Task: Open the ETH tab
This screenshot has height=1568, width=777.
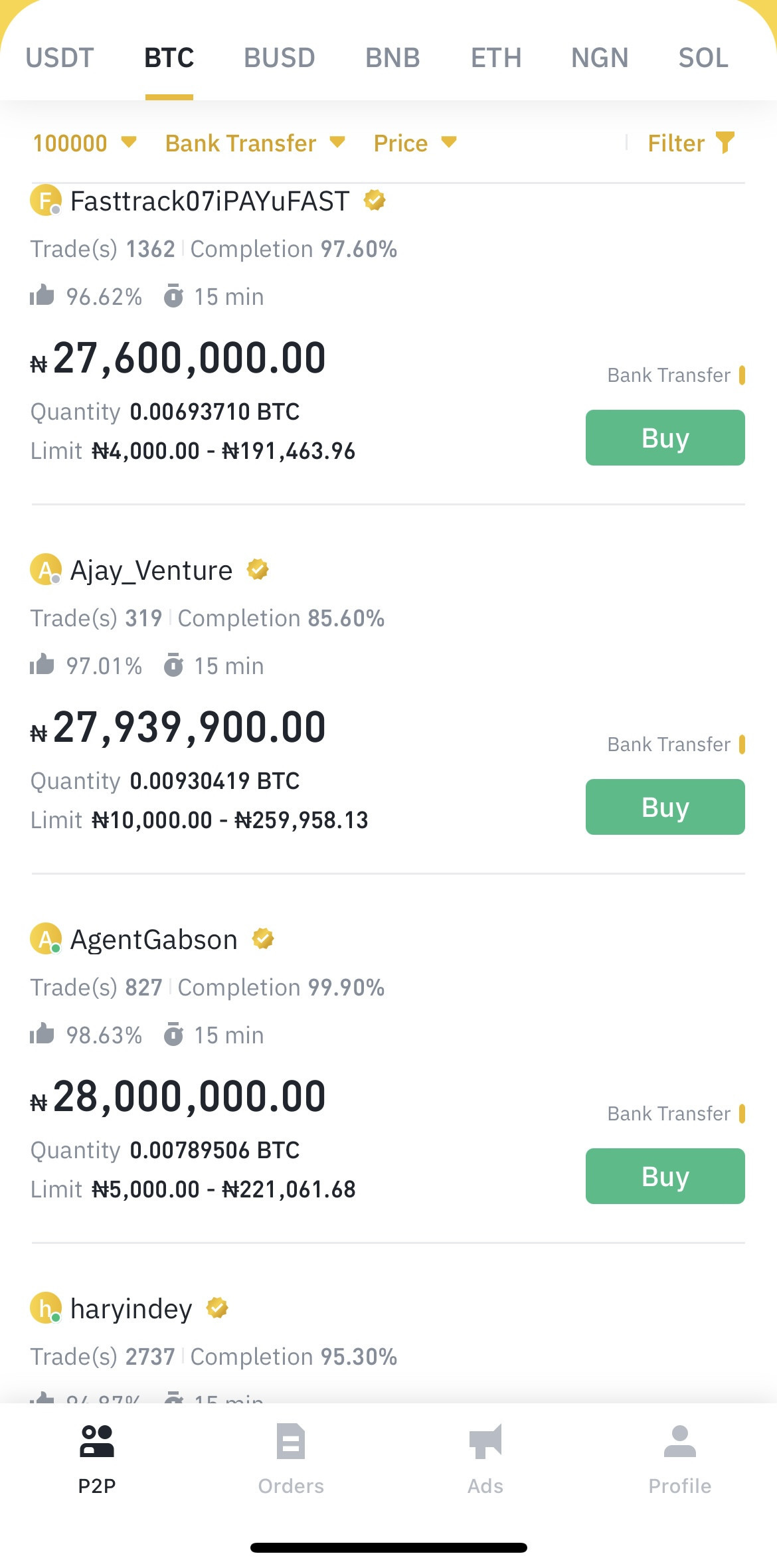Action: [496, 58]
